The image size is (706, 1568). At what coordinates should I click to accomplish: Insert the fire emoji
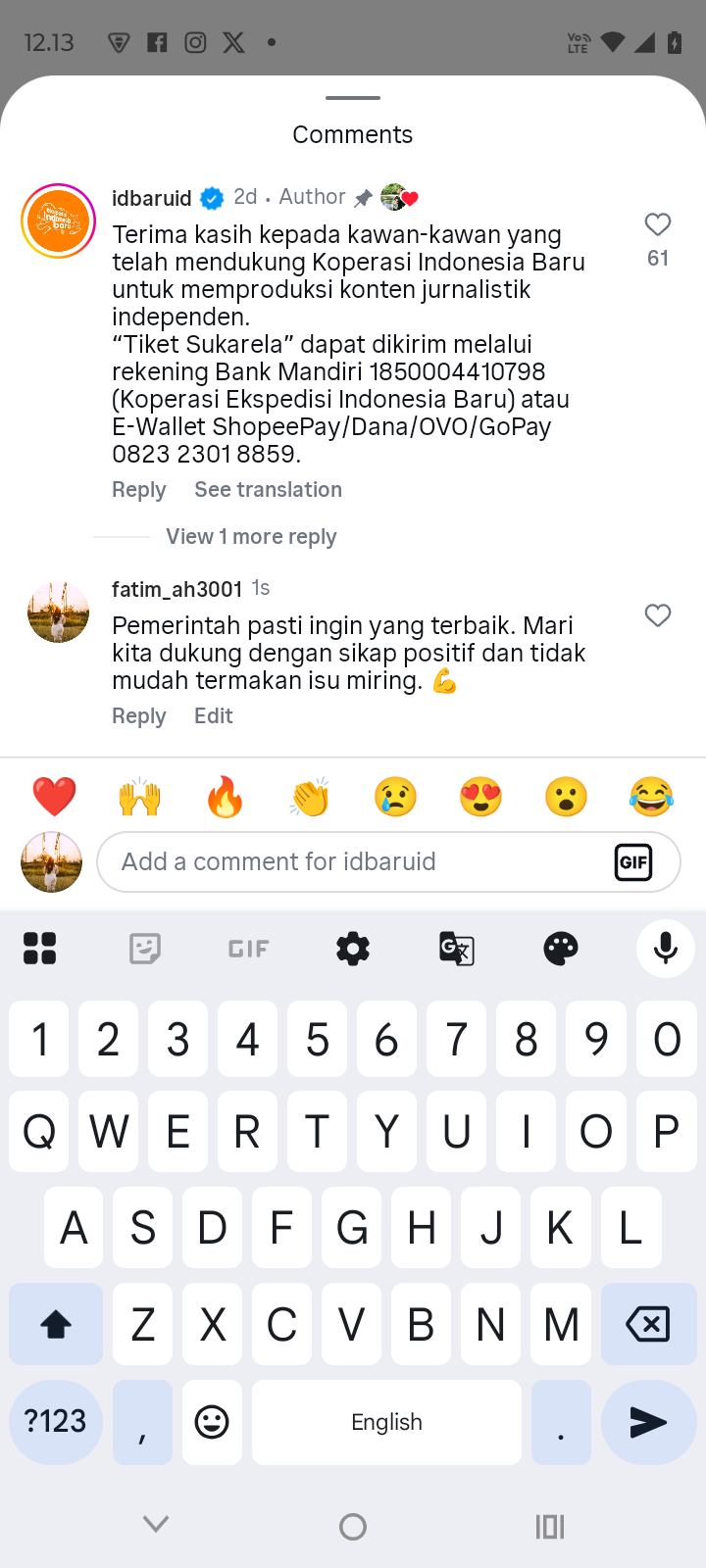[225, 797]
